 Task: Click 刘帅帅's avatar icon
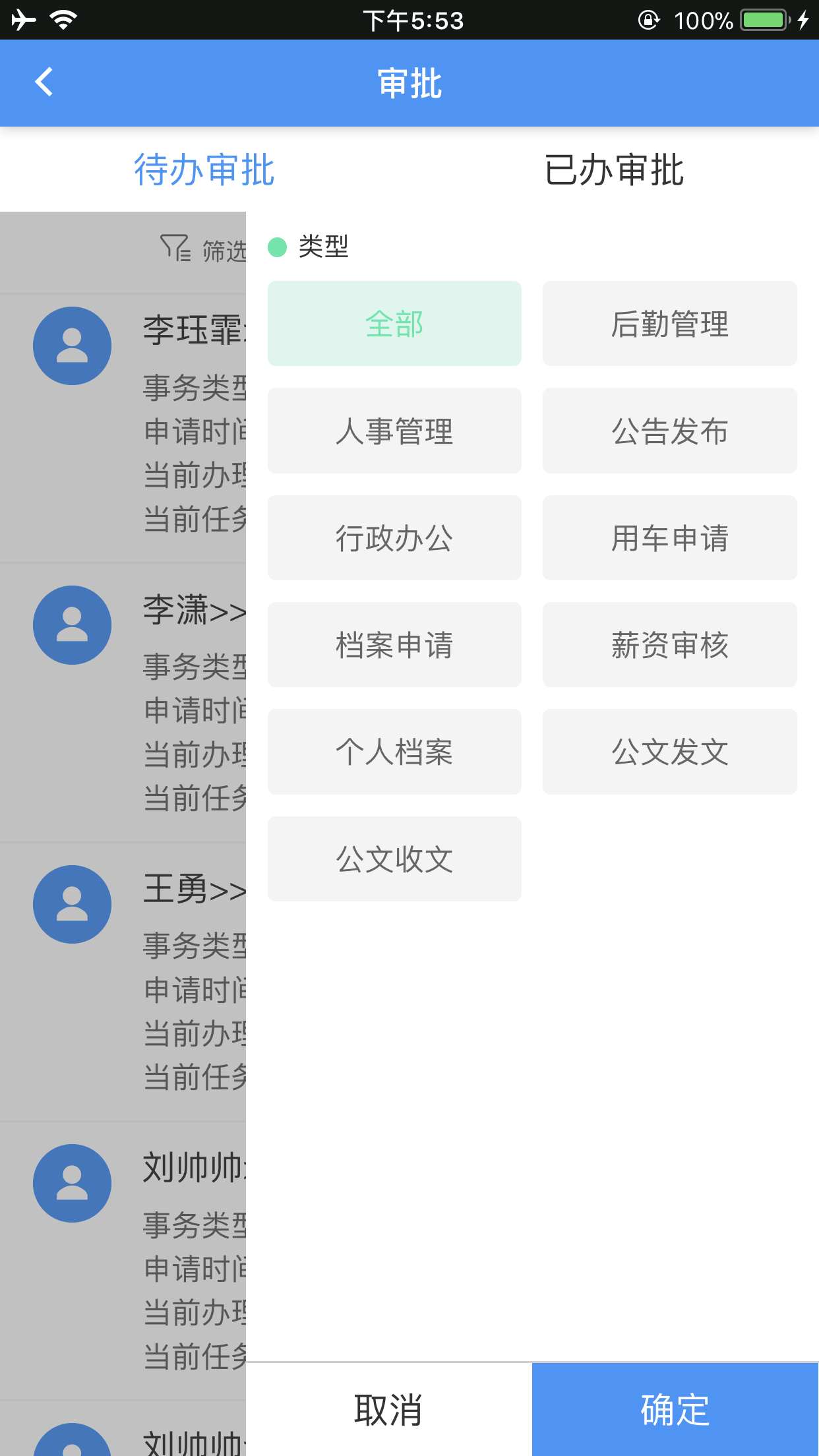click(x=73, y=1183)
